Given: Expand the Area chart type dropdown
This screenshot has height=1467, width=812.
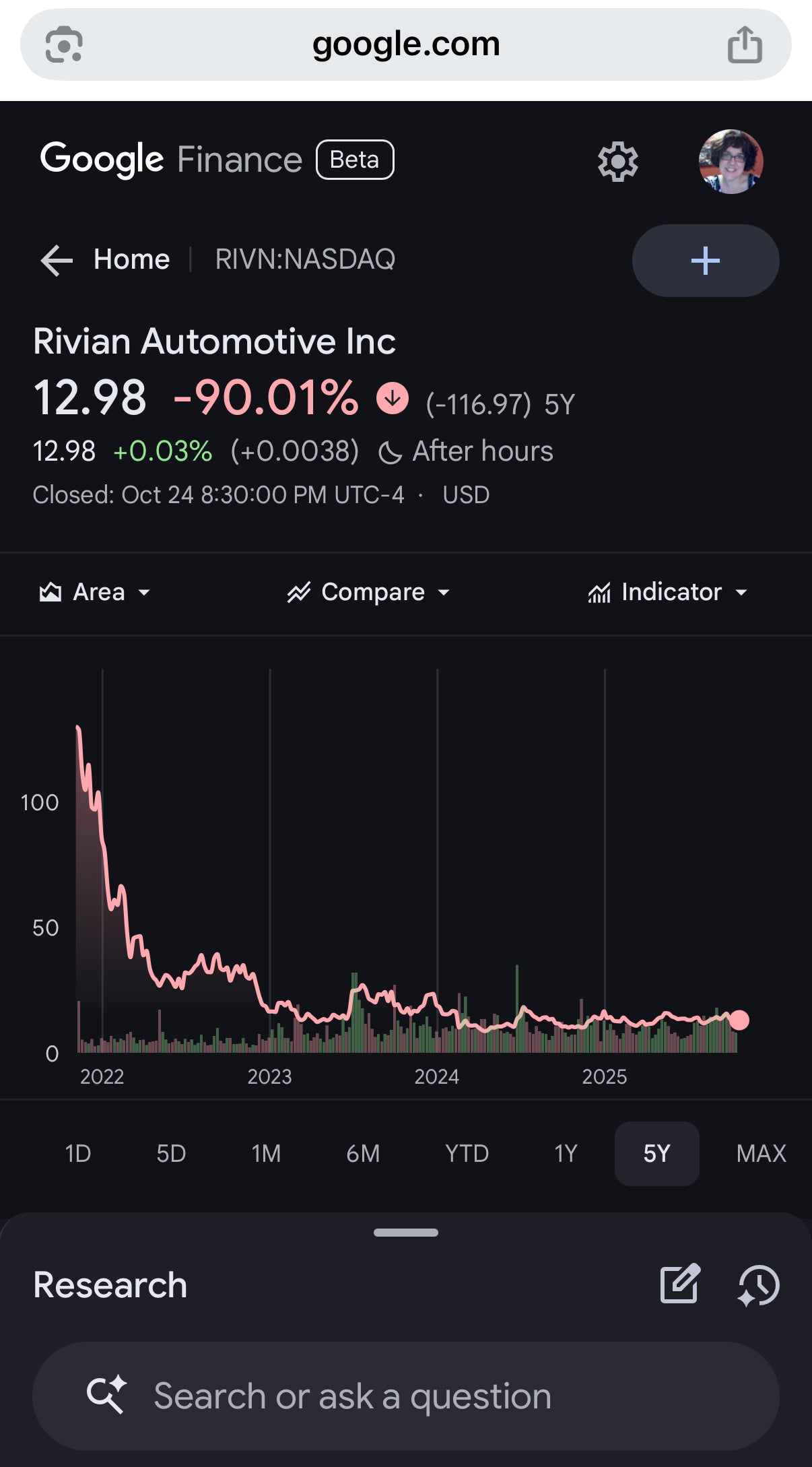Looking at the screenshot, I should coord(95,592).
